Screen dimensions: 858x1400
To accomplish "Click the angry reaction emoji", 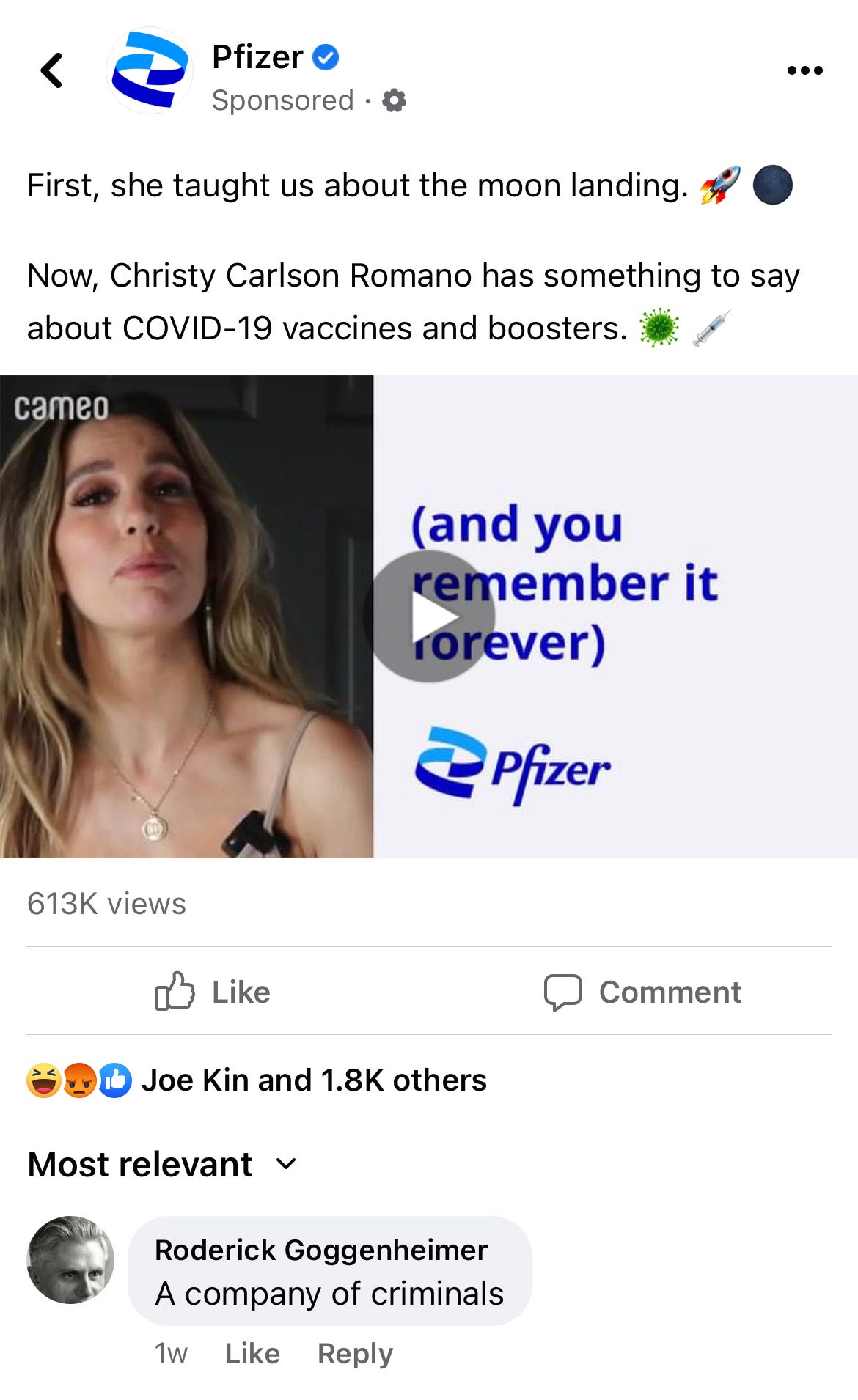I will (x=79, y=1079).
